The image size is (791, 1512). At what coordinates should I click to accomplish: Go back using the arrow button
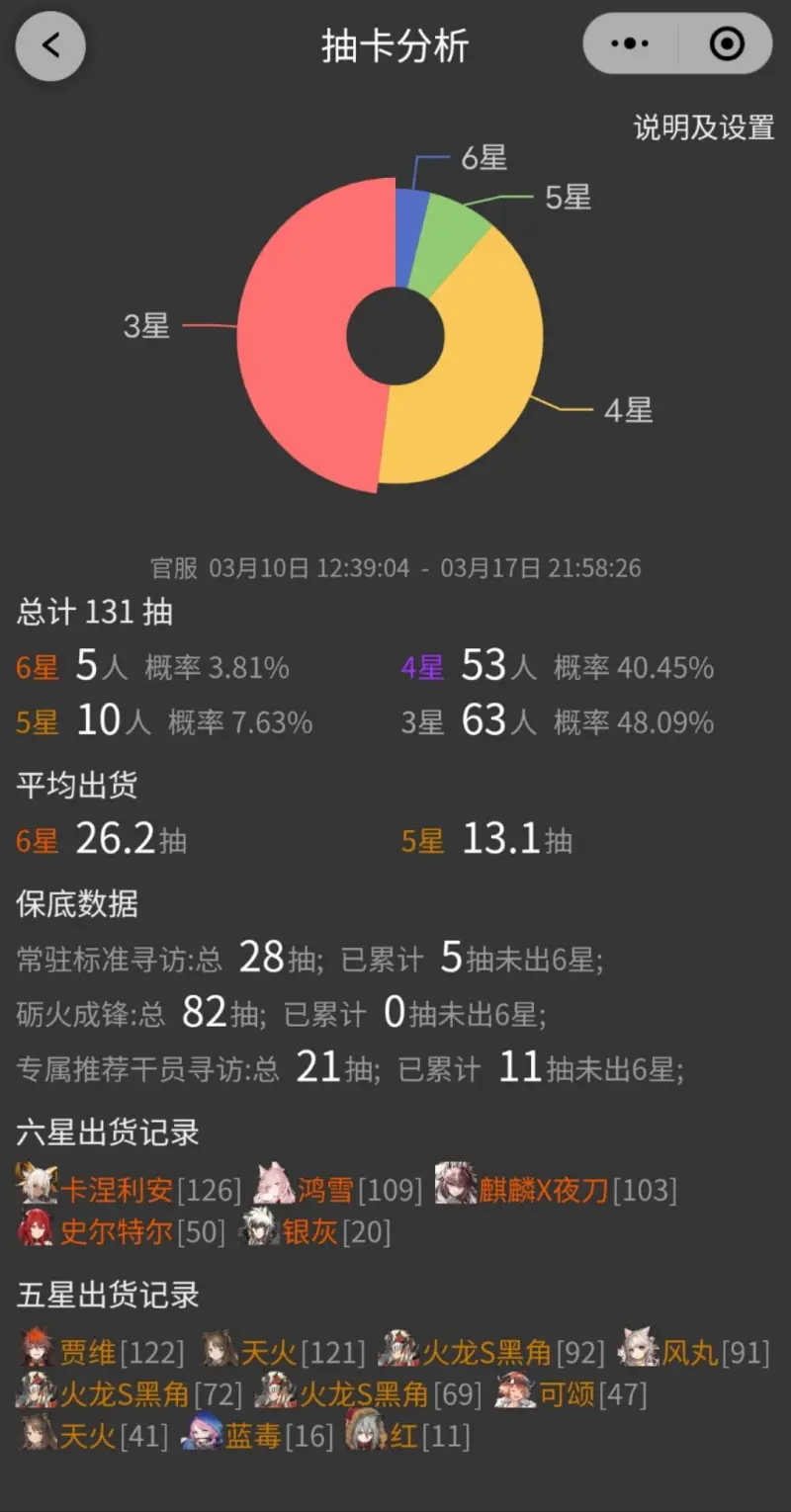[x=50, y=45]
